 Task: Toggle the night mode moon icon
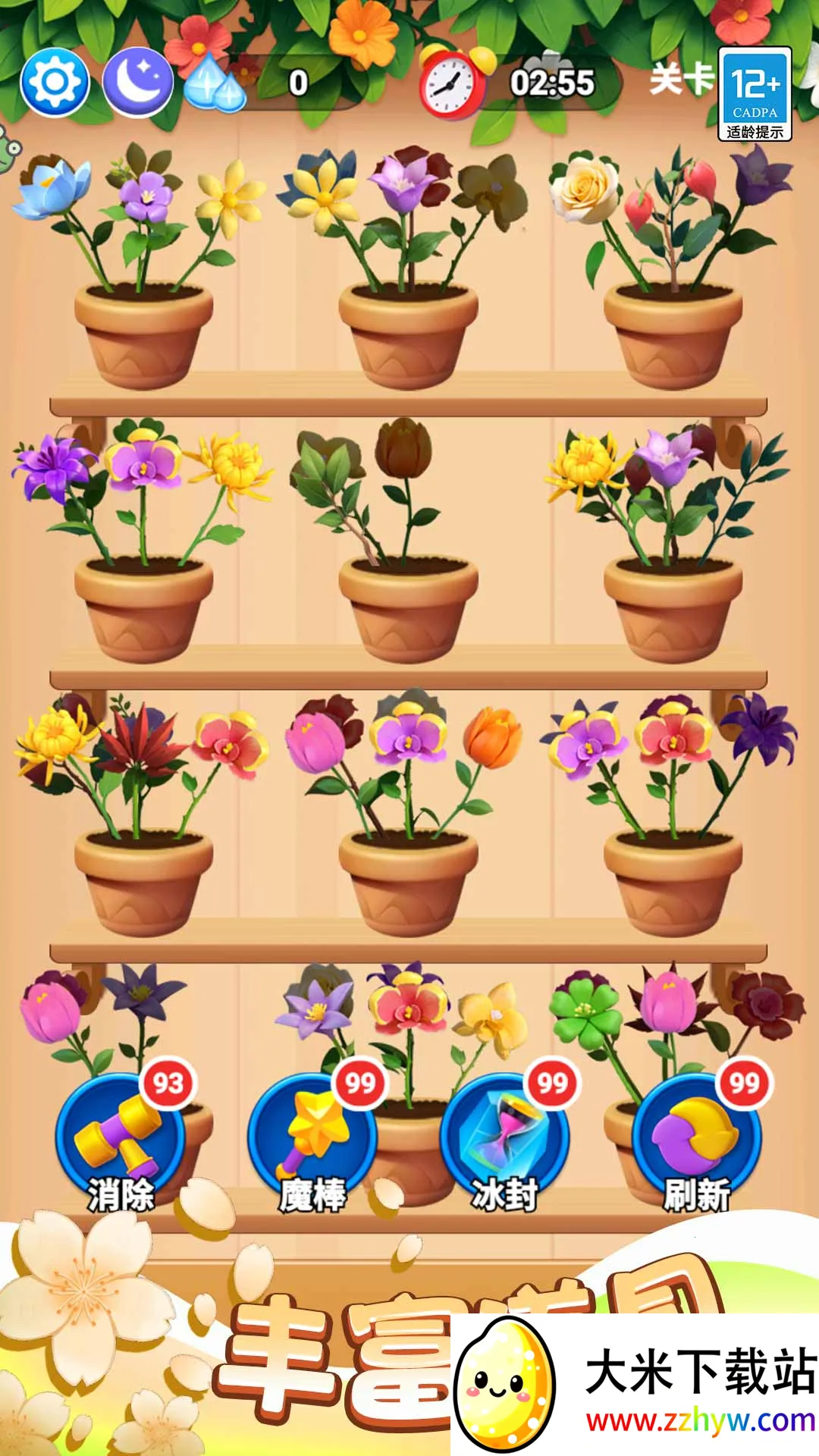[137, 82]
